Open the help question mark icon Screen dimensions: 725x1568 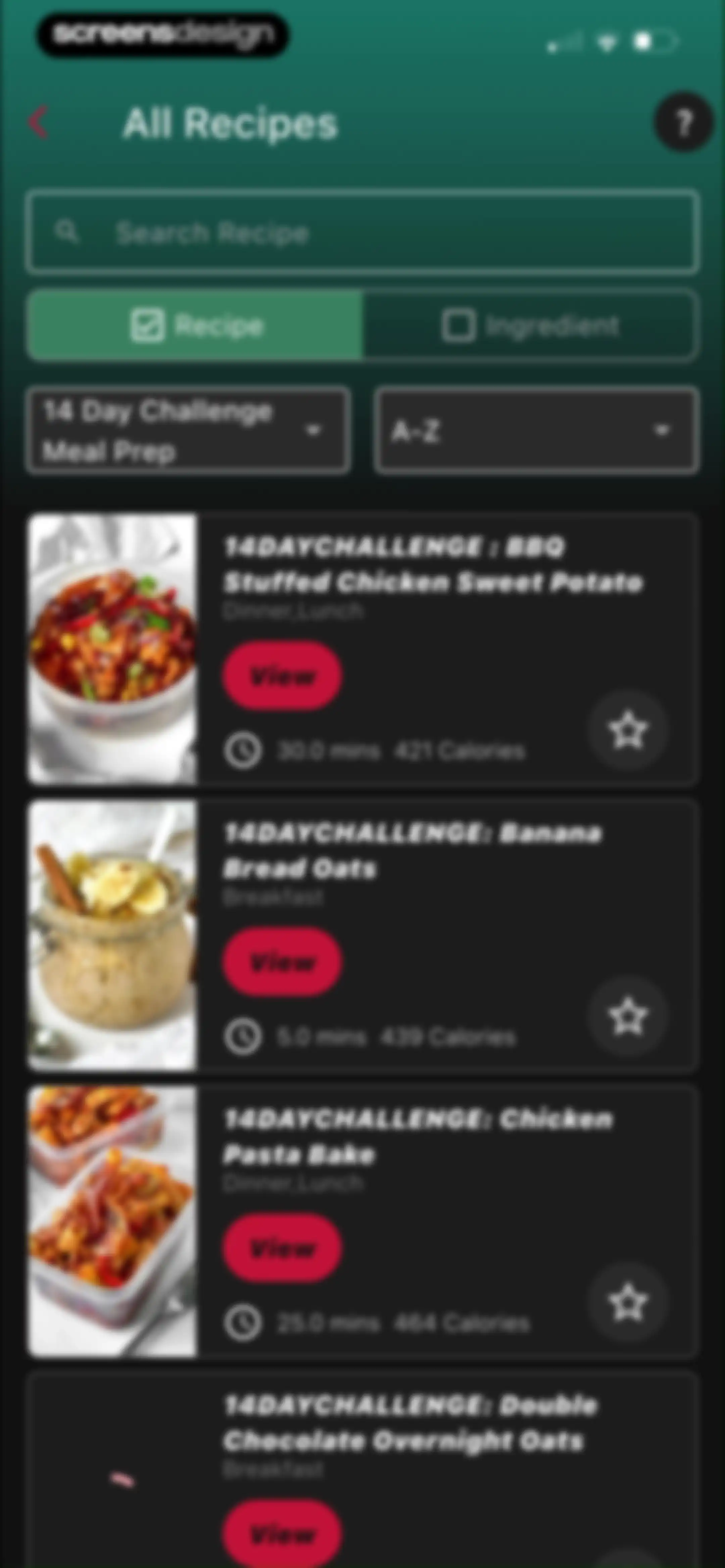[684, 122]
